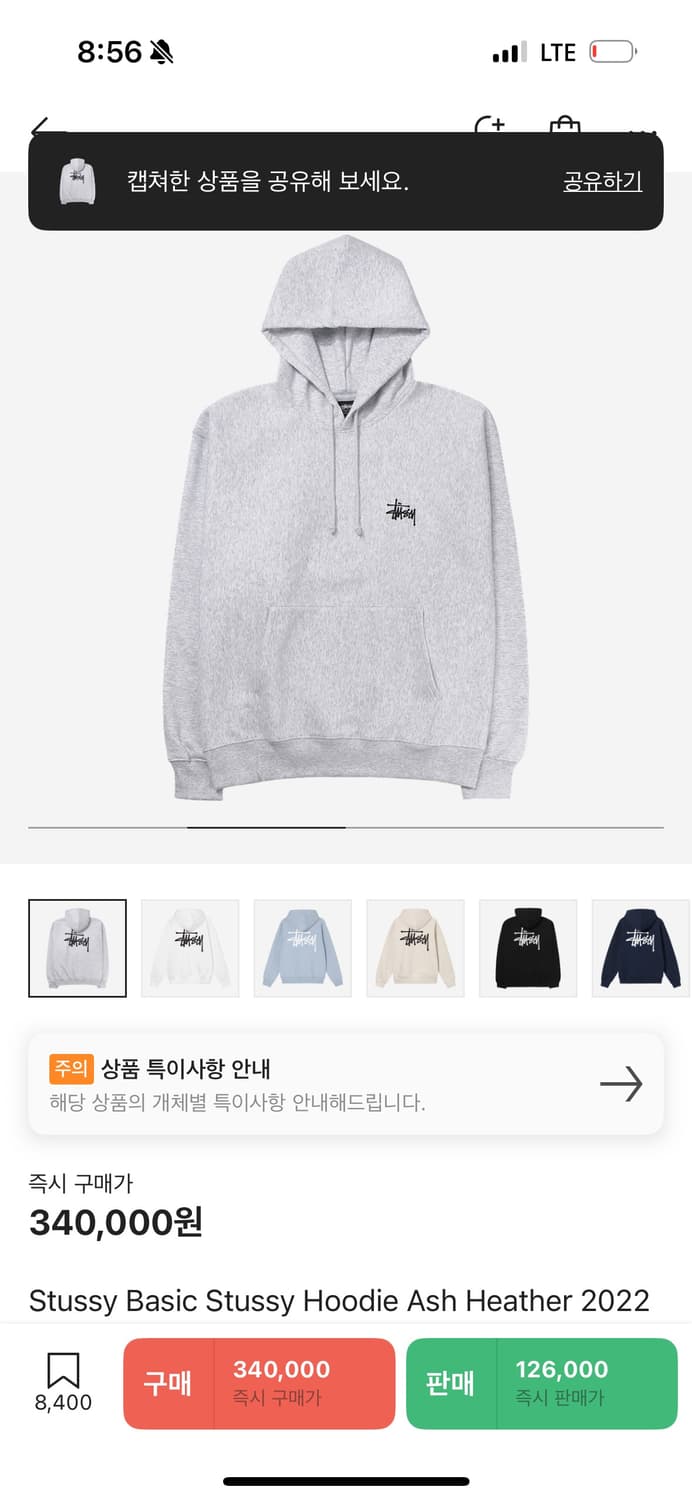Select the ash heather gray hoodie thumbnail
Screen dimensions: 692x1500
pos(77,948)
